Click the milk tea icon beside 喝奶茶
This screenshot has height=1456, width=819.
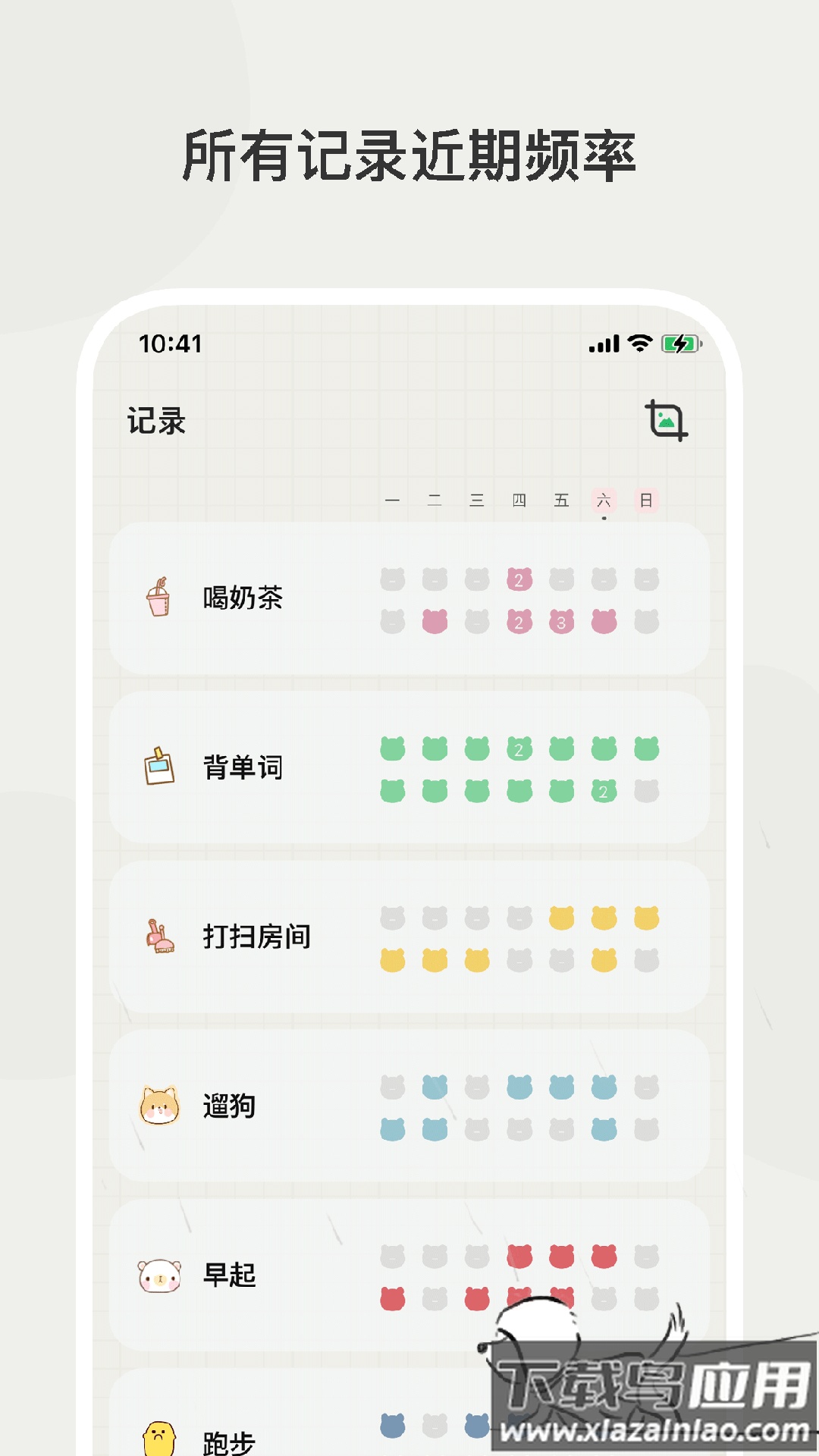pyautogui.click(x=157, y=599)
